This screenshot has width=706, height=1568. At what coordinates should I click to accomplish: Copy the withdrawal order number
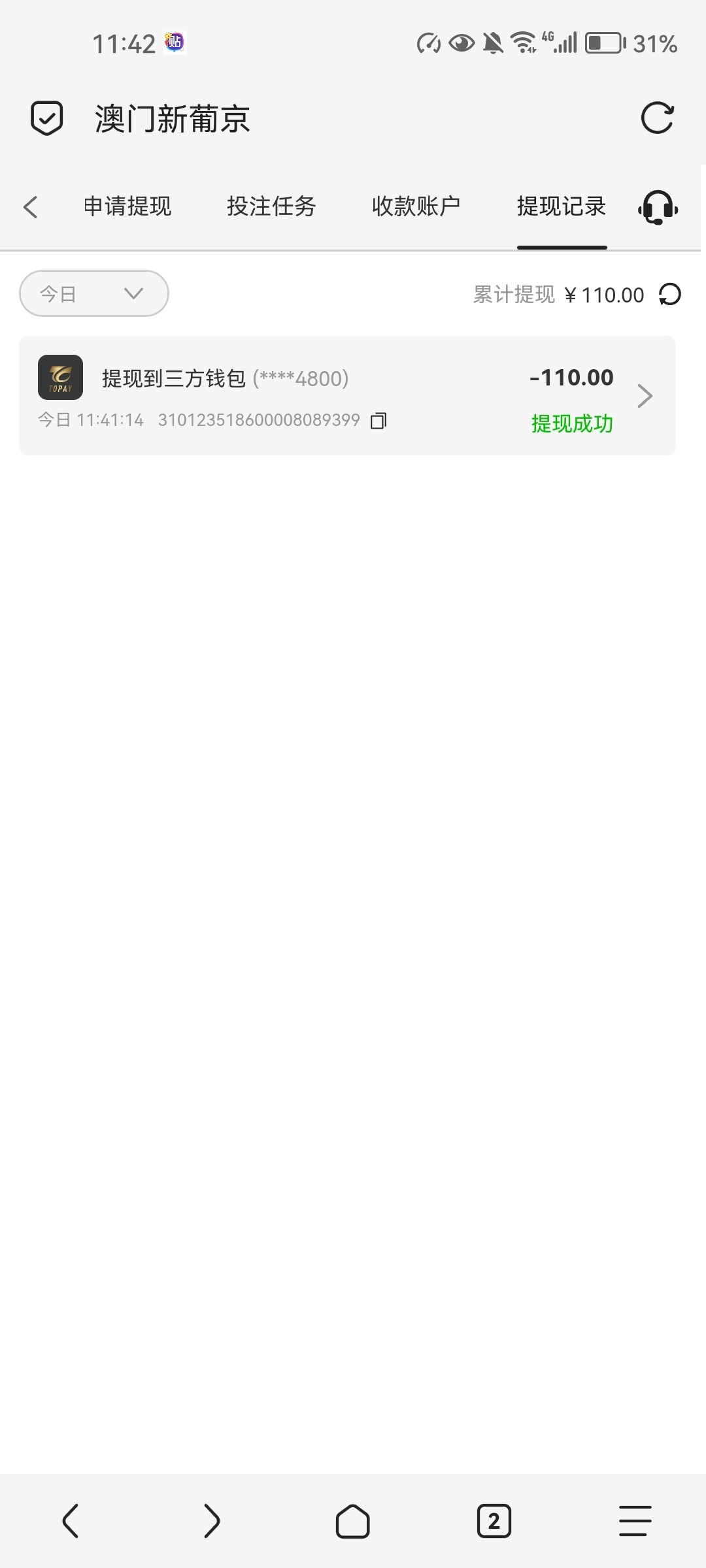[378, 421]
